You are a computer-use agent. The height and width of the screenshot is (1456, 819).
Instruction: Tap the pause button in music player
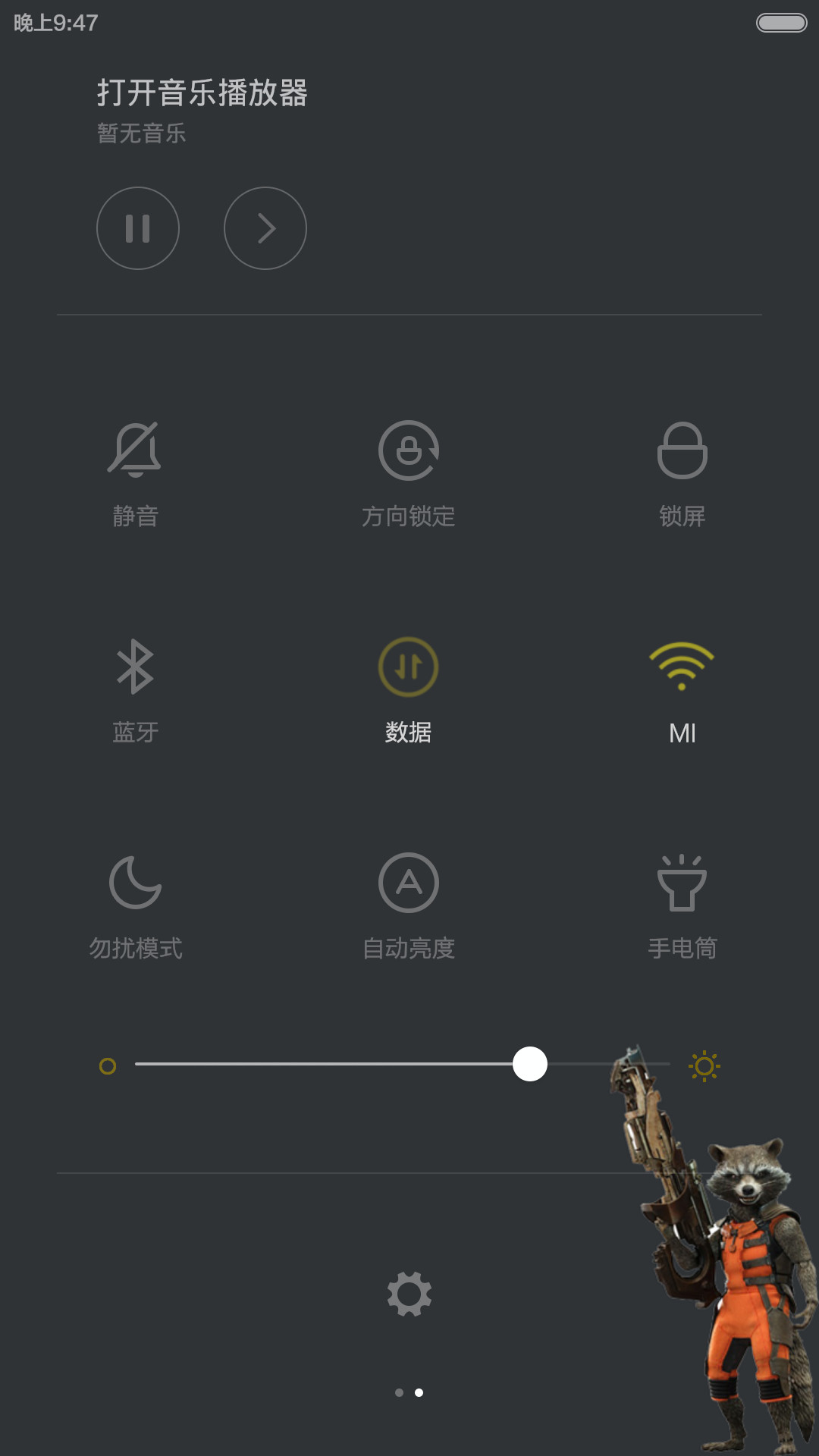pos(138,228)
